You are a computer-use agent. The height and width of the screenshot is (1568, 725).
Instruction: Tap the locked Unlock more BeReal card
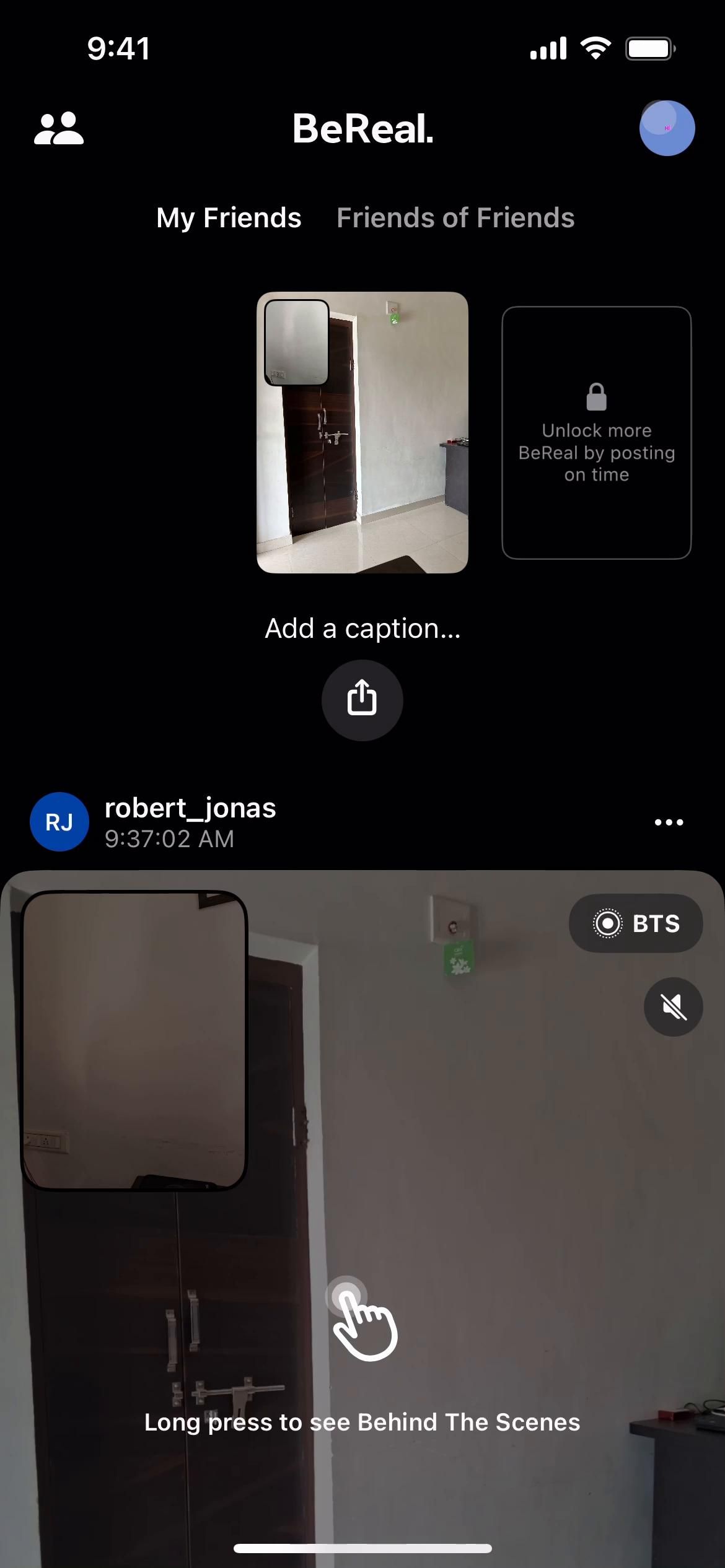(596, 433)
